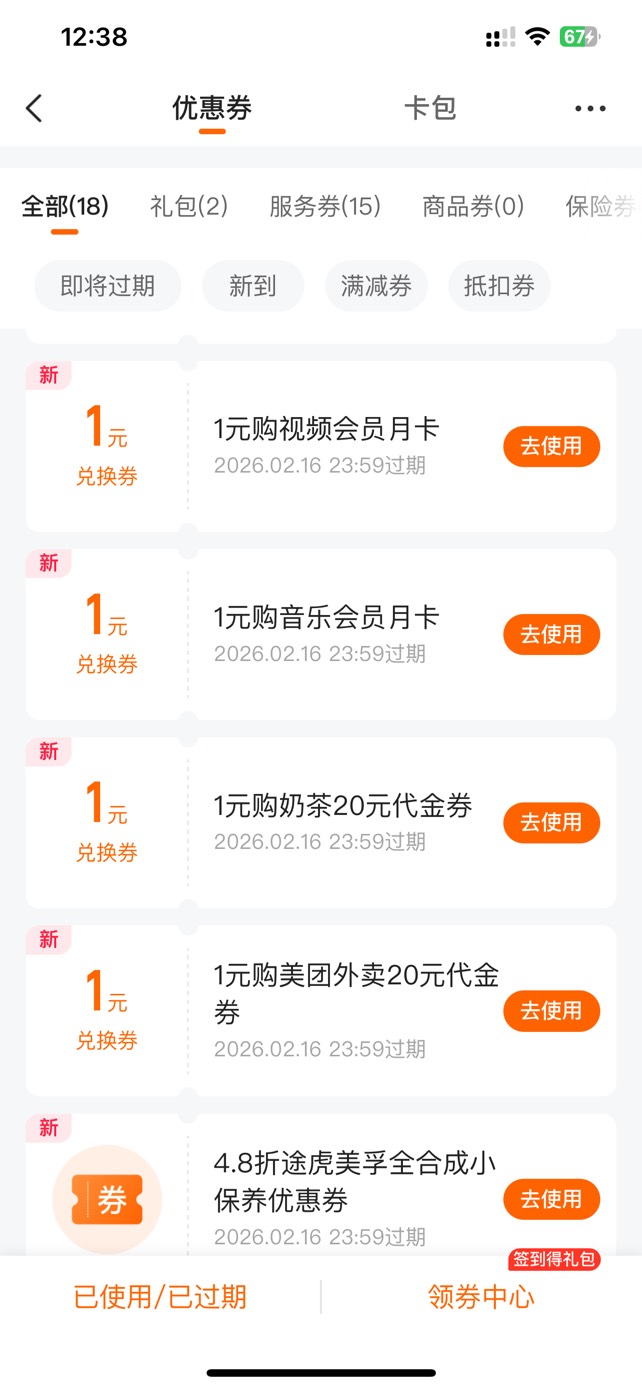
Task: Filter coupons by 即将过期
Action: tap(108, 286)
